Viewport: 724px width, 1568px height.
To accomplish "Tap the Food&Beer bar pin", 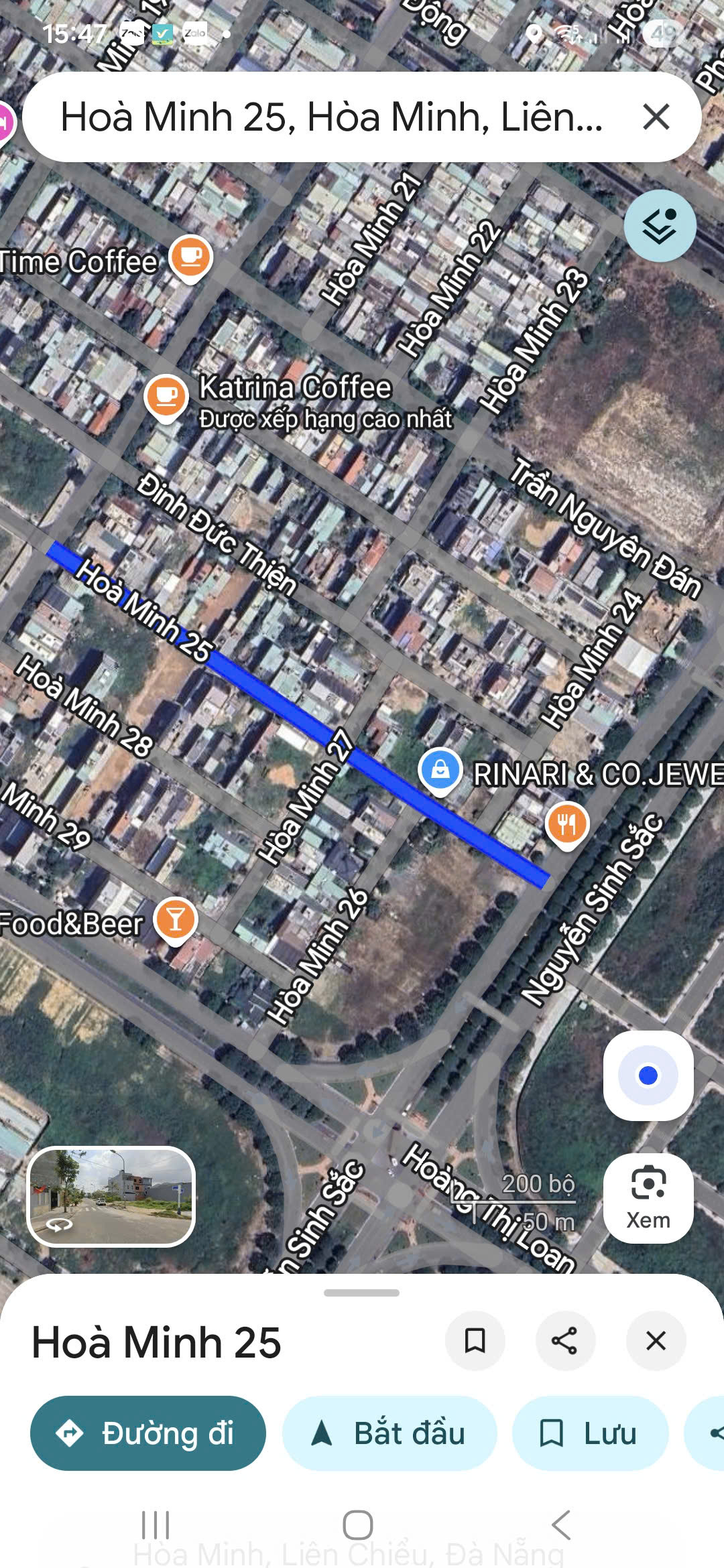I will point(175,919).
